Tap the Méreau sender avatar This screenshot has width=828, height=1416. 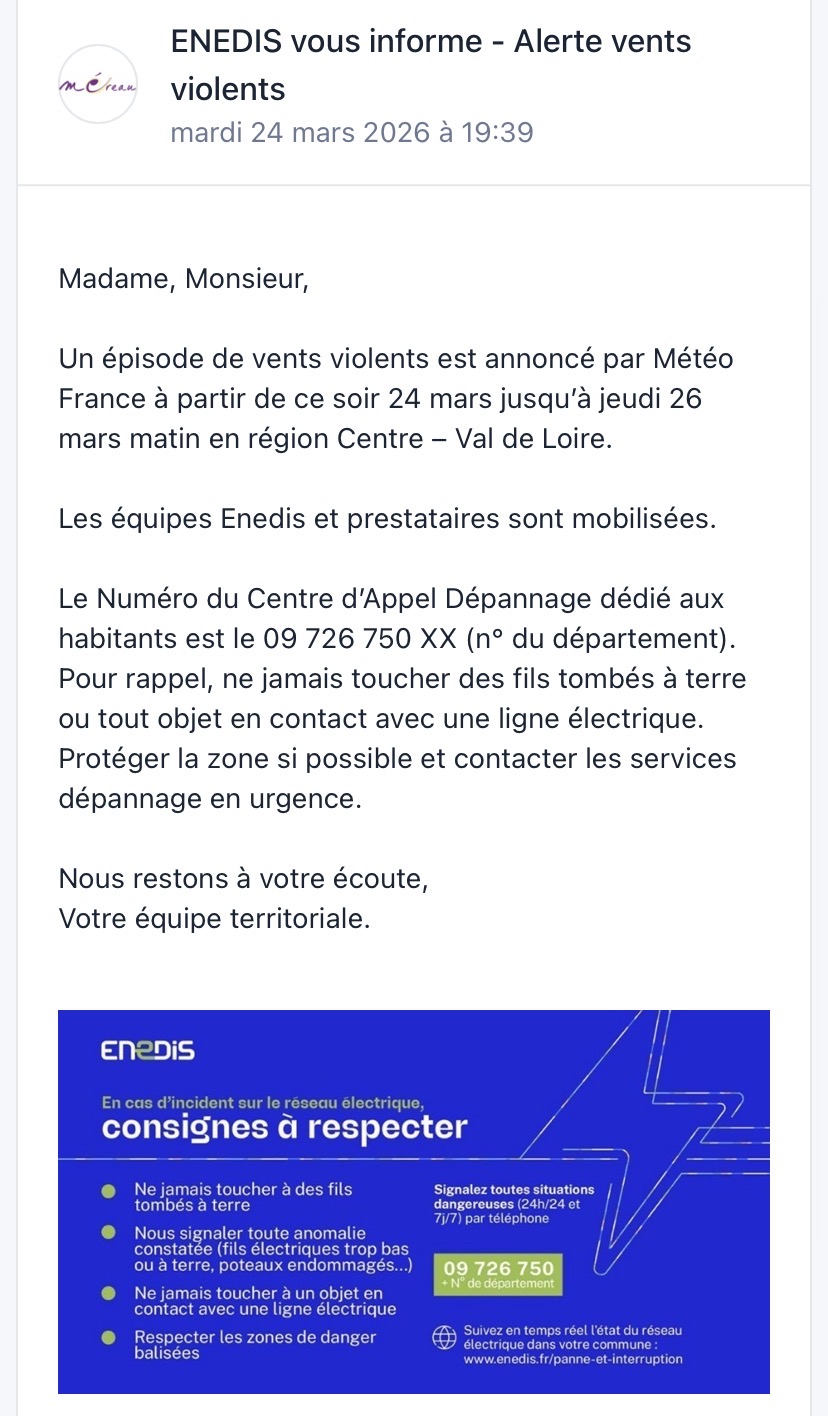98,84
